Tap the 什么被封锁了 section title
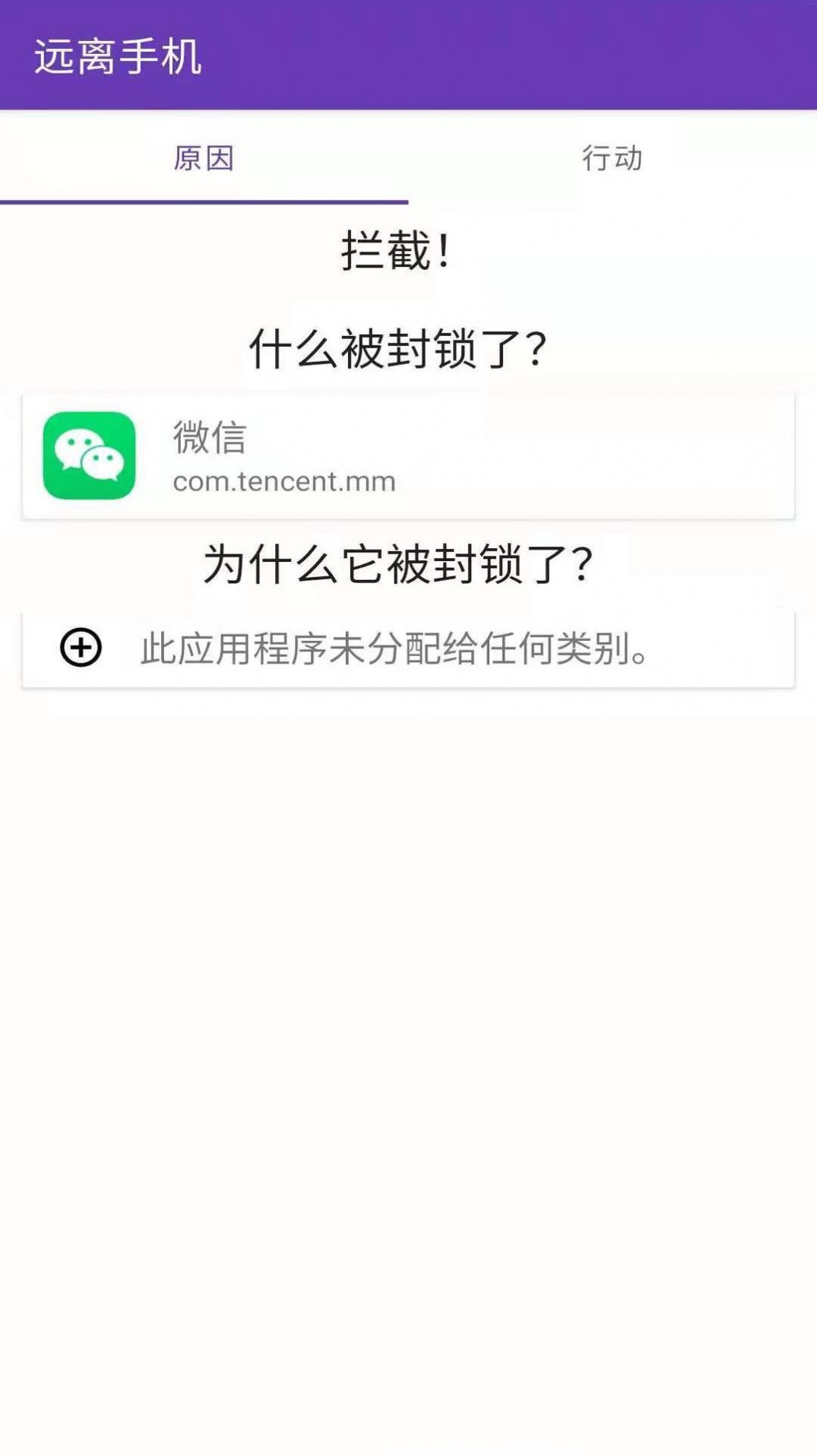Screen dimensions: 817x1456 [x=398, y=346]
